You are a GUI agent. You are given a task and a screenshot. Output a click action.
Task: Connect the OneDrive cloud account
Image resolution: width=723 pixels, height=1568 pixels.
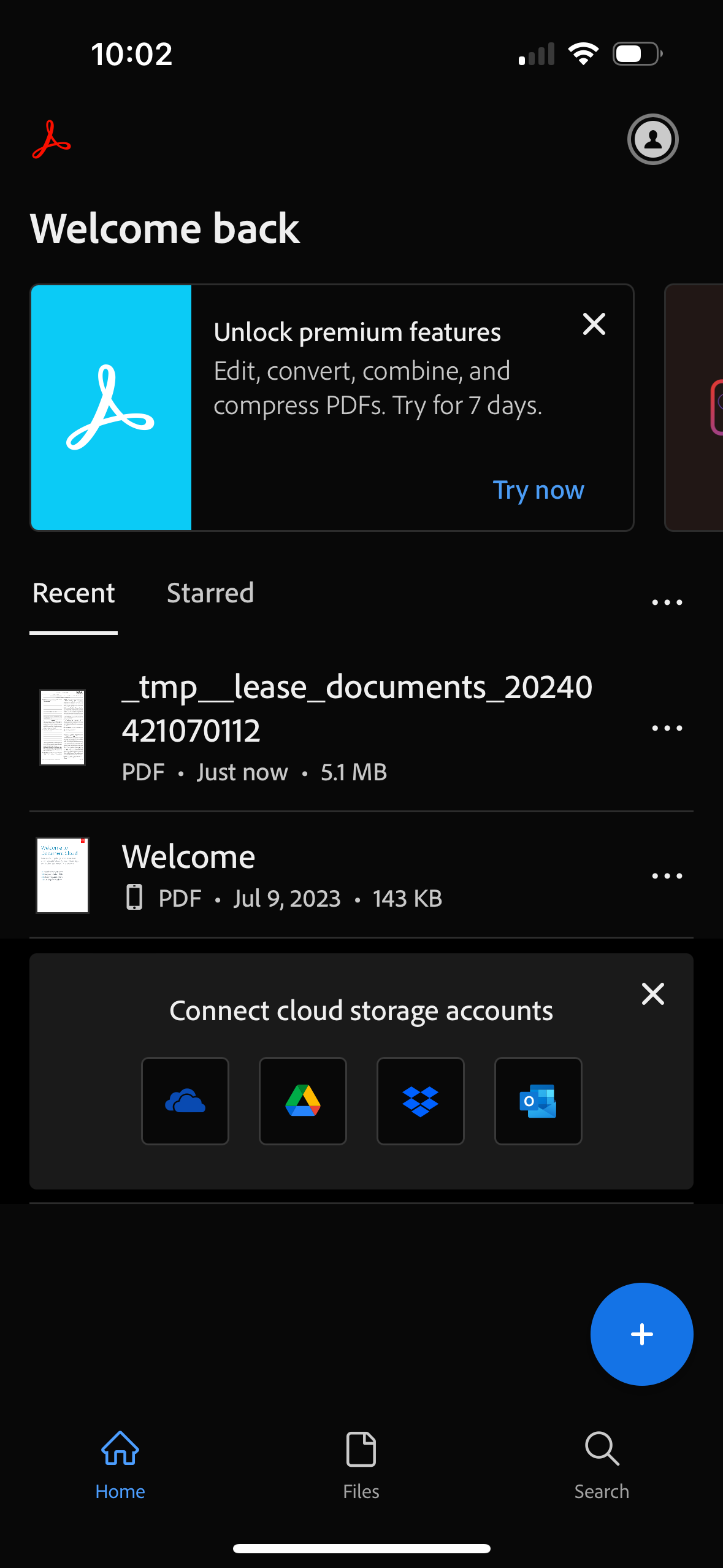point(185,1101)
